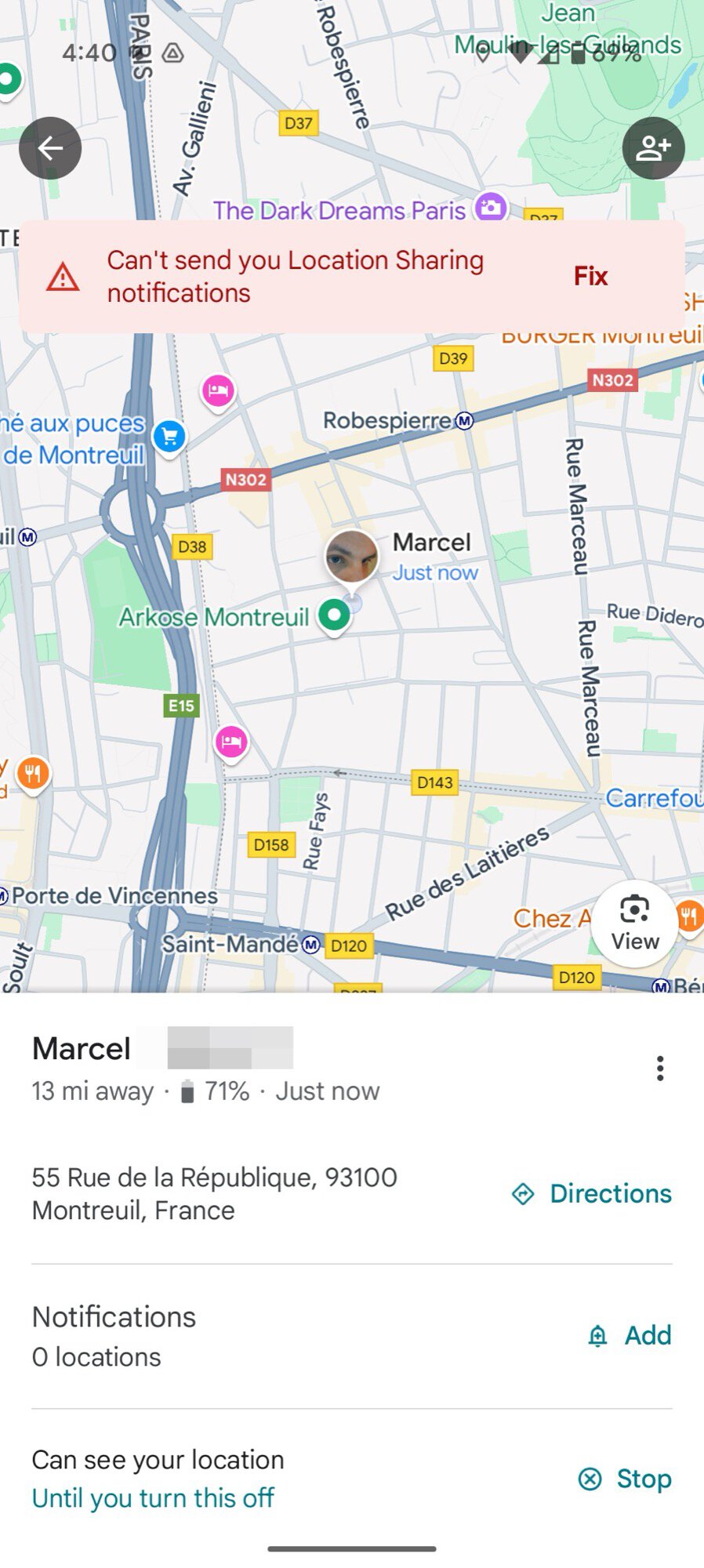
Task: Open the add person icon
Action: pyautogui.click(x=653, y=148)
